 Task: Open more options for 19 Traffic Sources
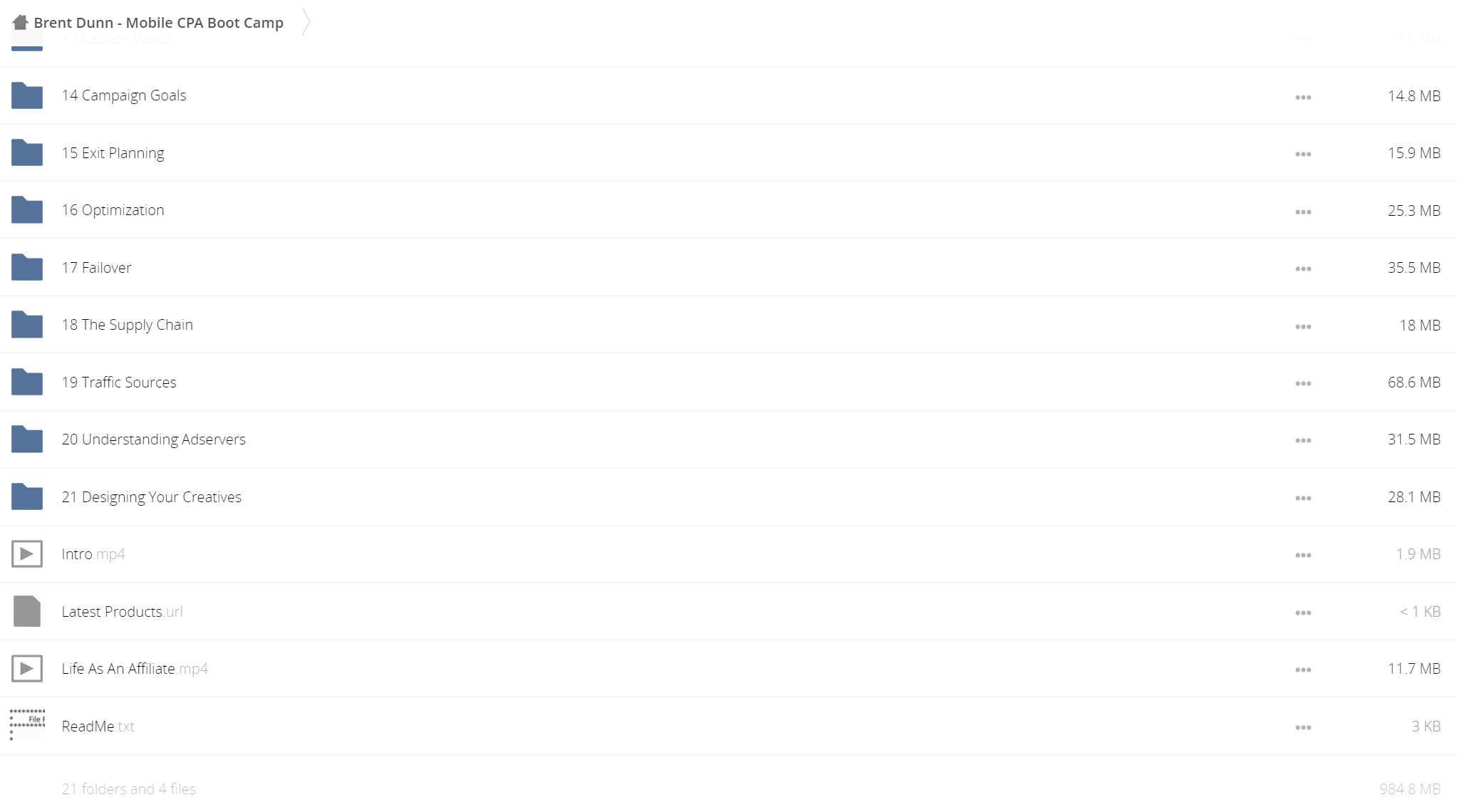pos(1303,383)
